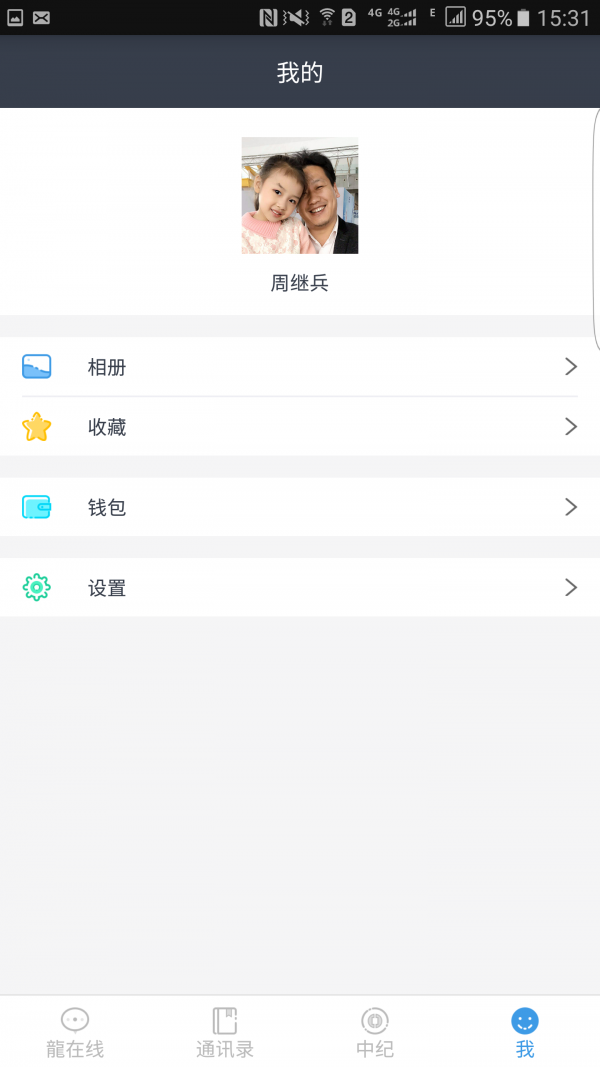Open the 收藏 favorites row

coord(300,427)
